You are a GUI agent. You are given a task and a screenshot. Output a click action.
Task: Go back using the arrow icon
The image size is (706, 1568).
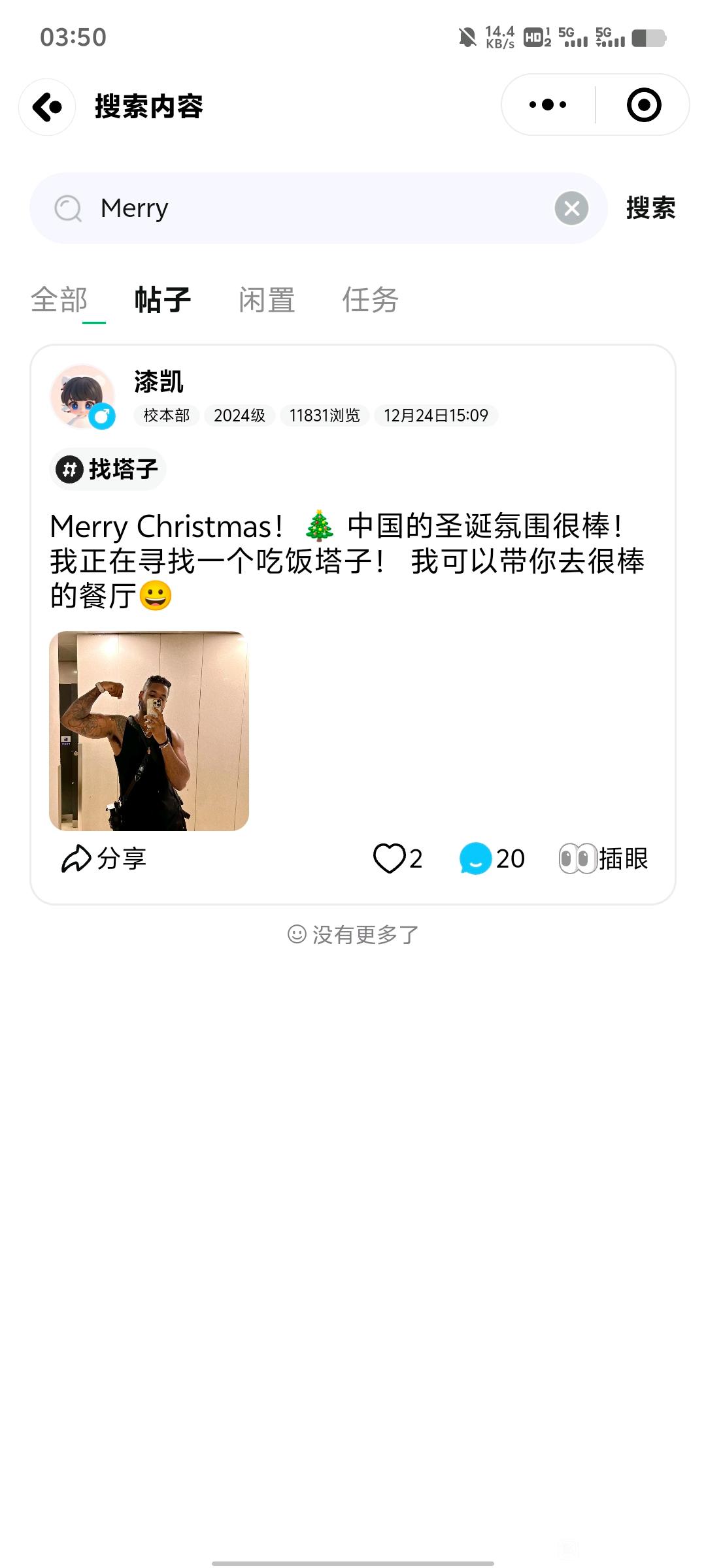(x=47, y=106)
